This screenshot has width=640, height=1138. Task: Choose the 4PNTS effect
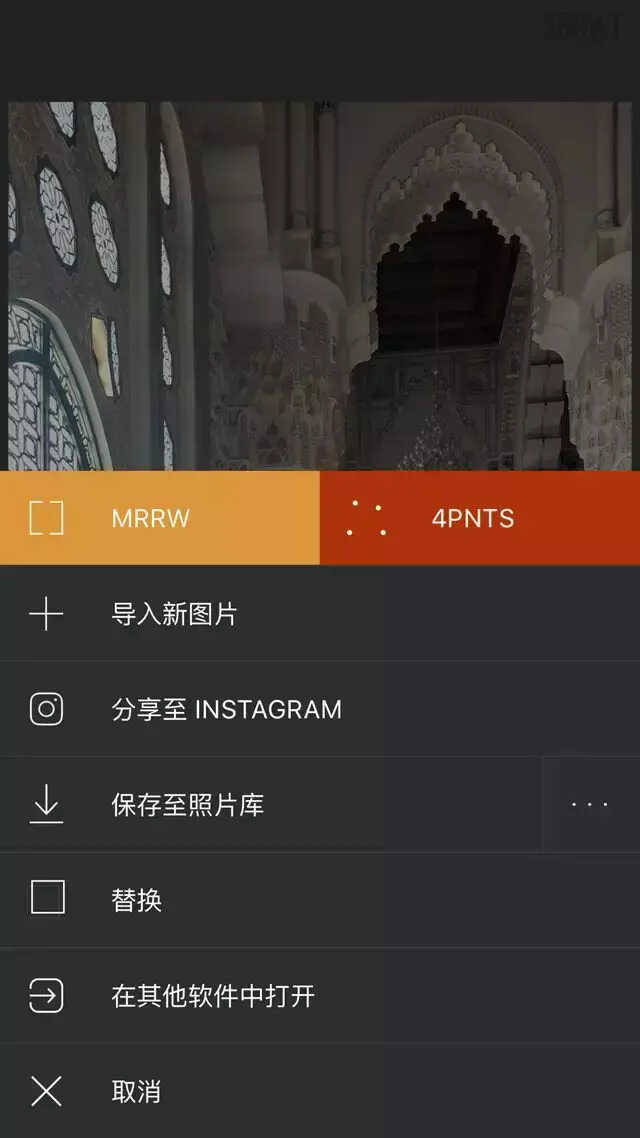480,517
